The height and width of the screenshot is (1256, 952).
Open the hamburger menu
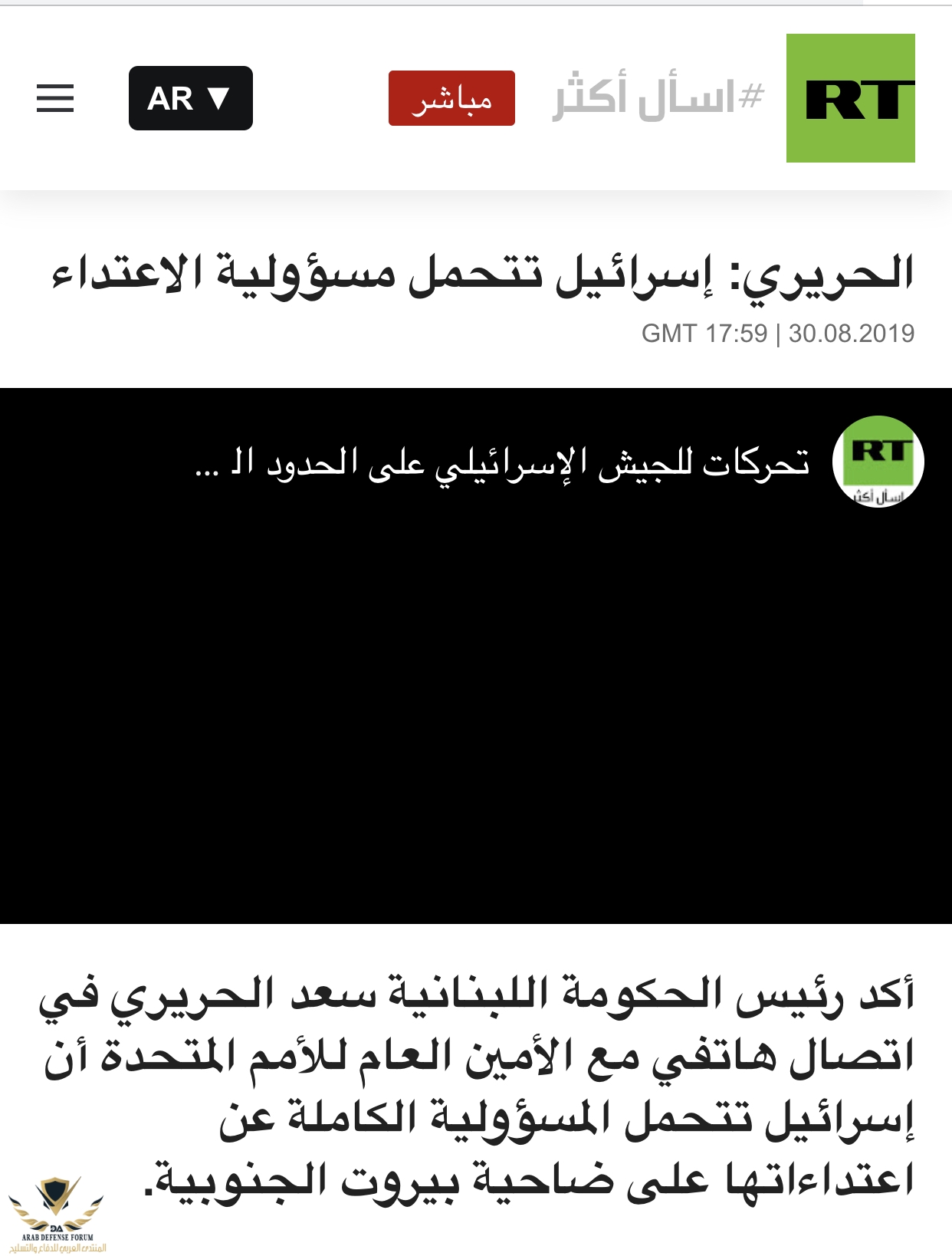tap(55, 98)
